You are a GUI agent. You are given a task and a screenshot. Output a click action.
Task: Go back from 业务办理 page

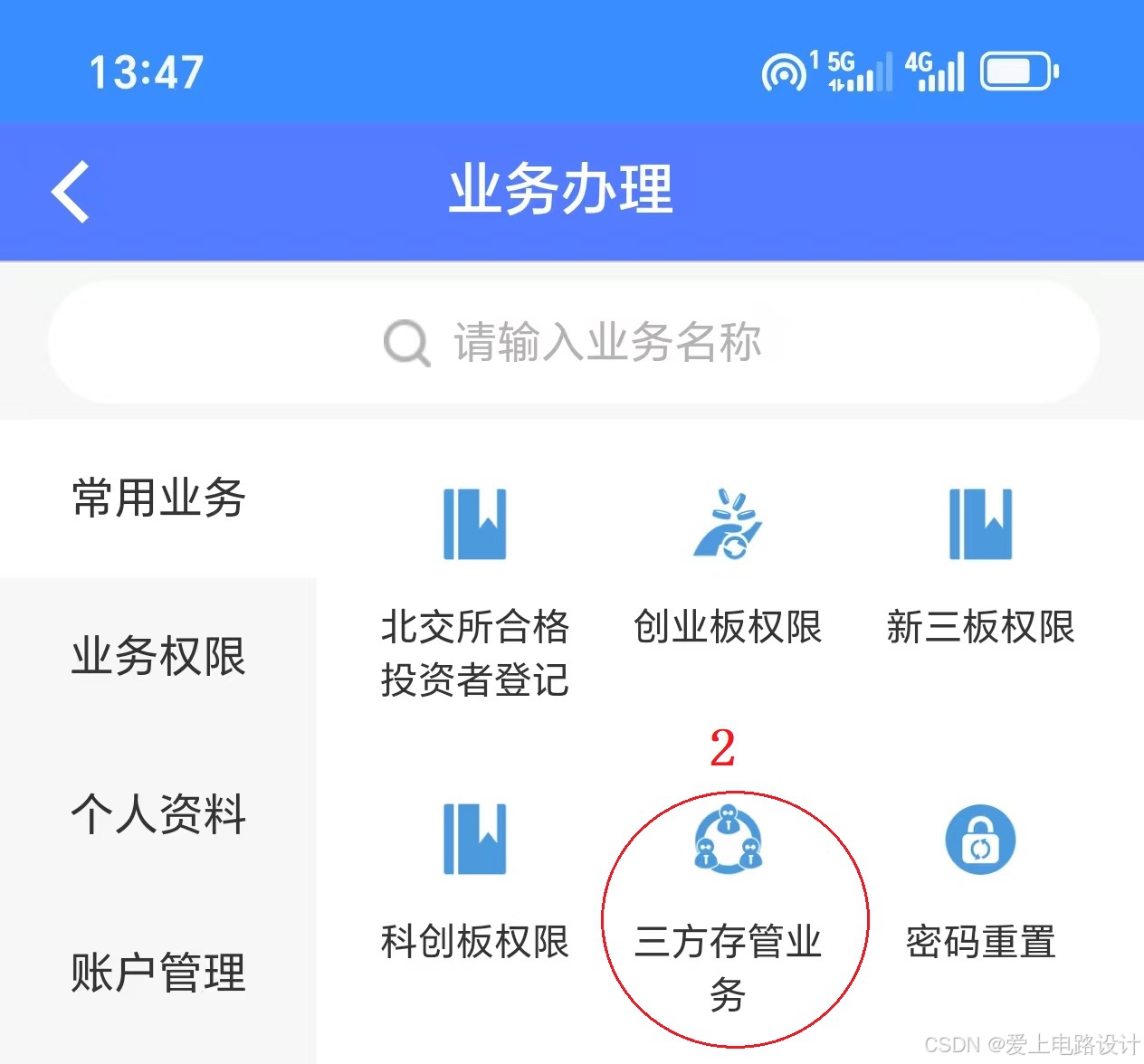71,192
